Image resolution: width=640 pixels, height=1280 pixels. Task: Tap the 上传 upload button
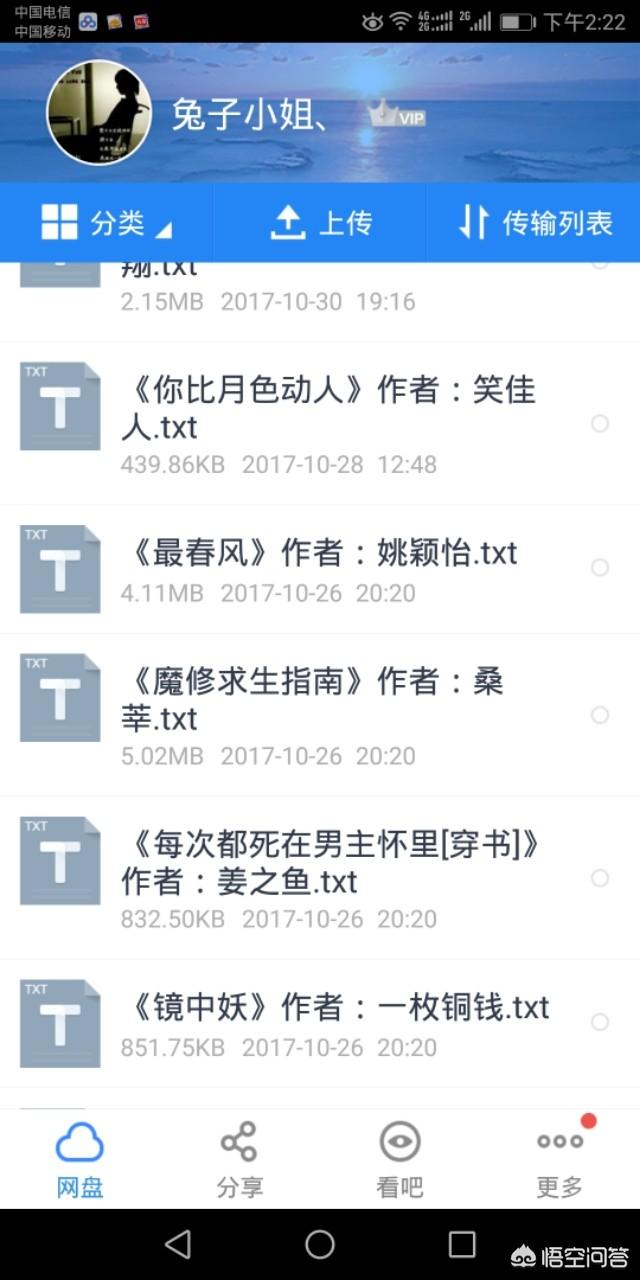(x=320, y=223)
